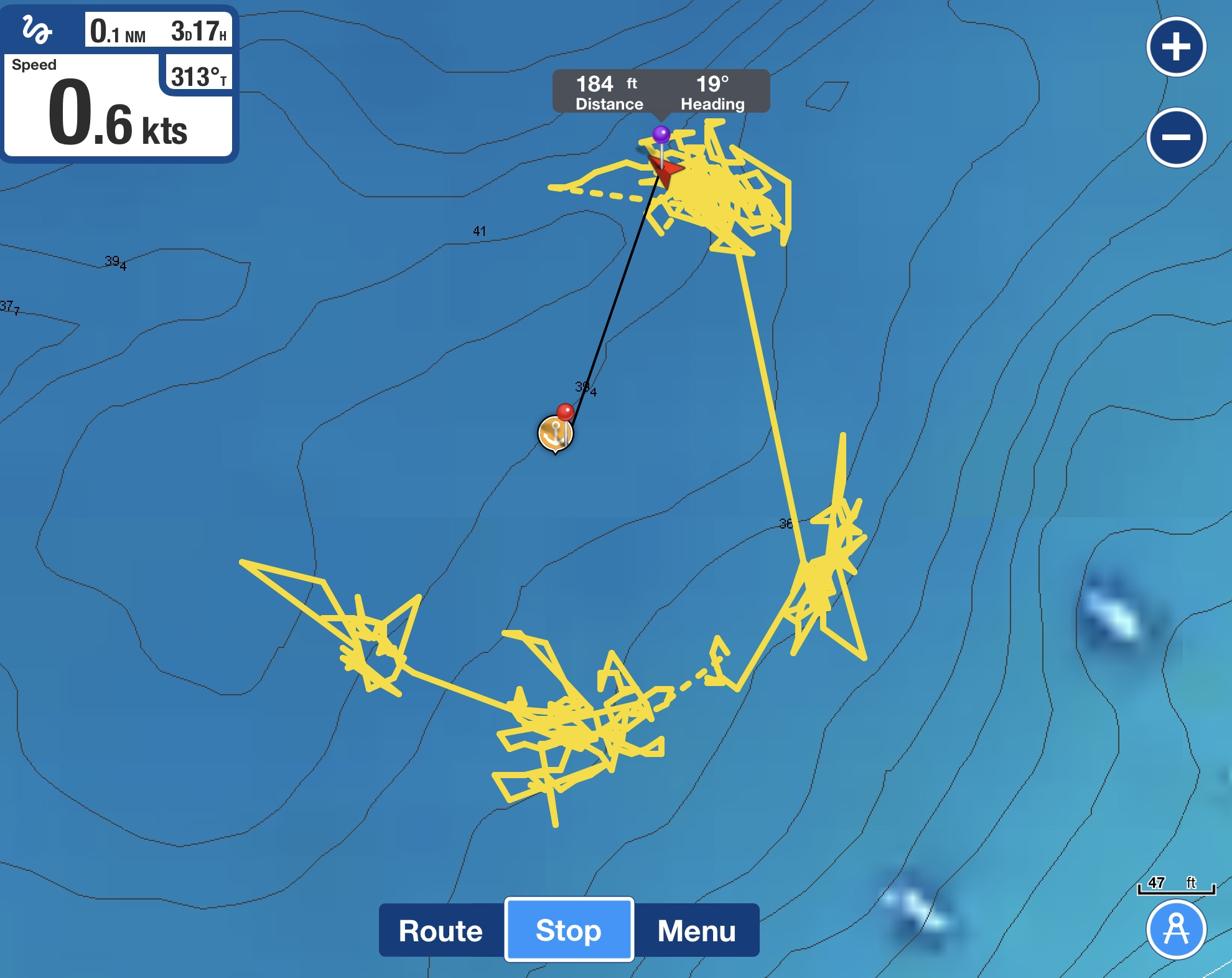Open the distance measuring compass tool
This screenshot has height=978, width=1232.
(x=1175, y=930)
